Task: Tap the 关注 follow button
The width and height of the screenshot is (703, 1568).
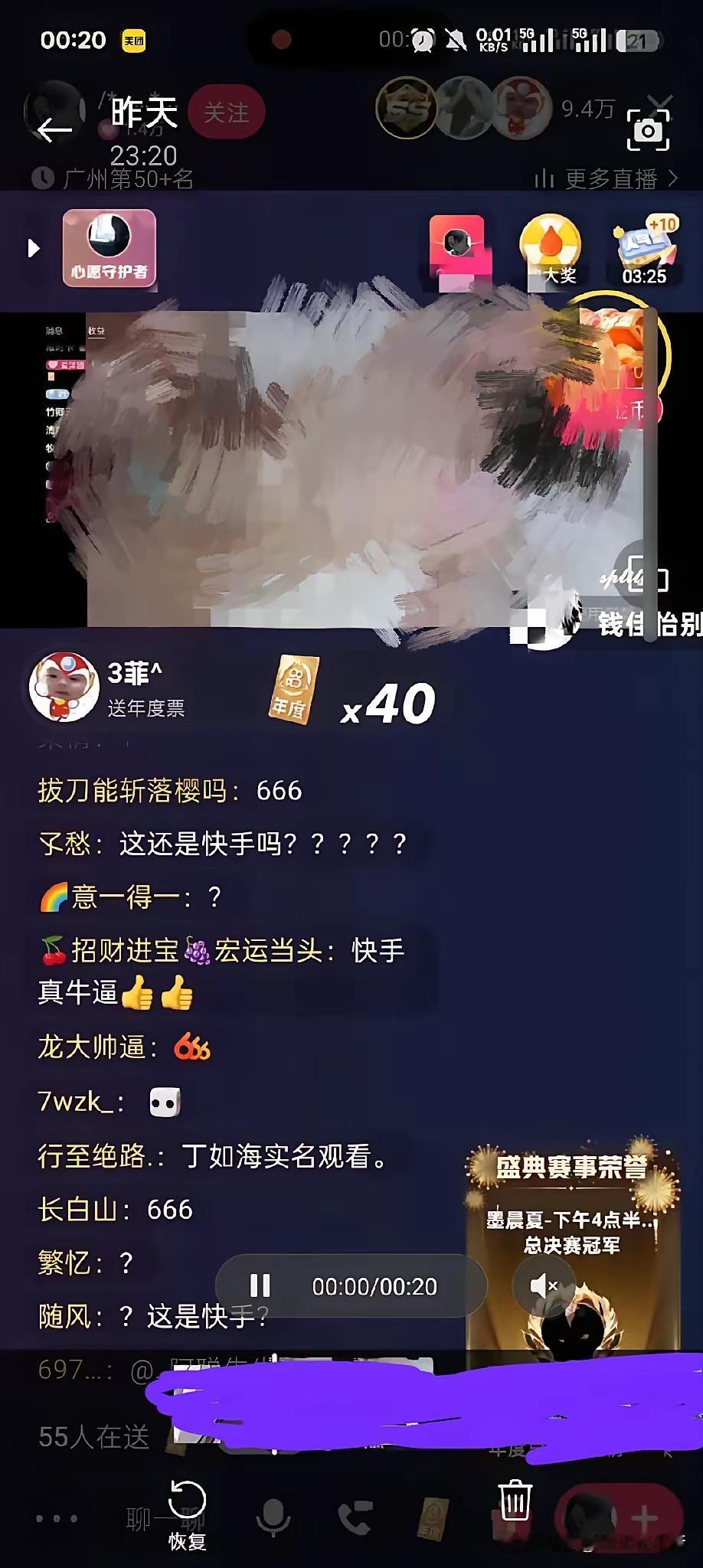Action: pos(227,112)
